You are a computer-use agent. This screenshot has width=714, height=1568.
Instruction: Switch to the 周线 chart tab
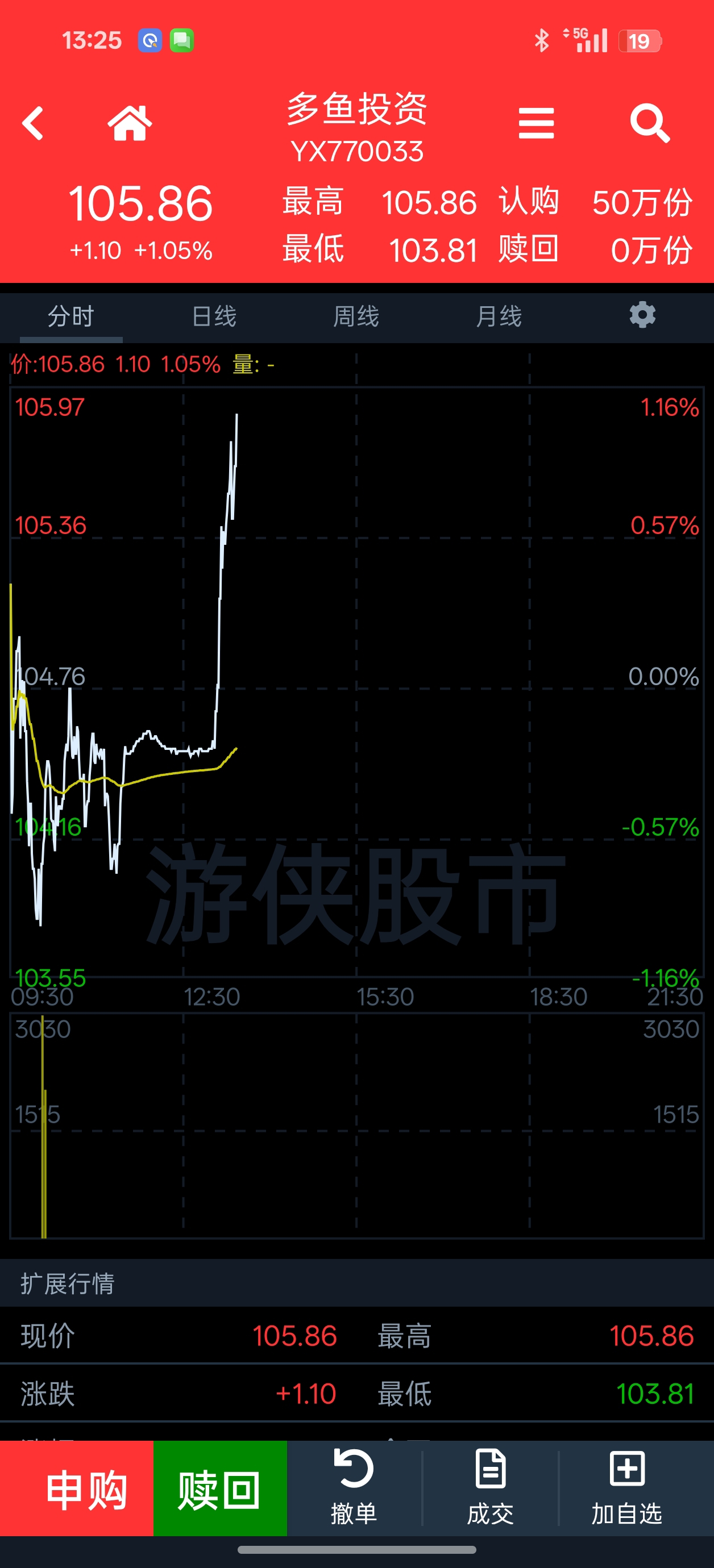[x=356, y=316]
